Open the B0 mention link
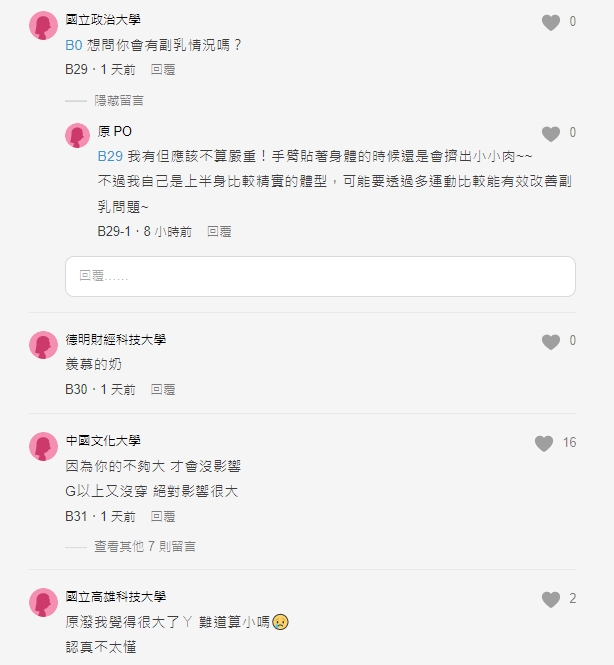Image resolution: width=614 pixels, height=665 pixels. pos(73,46)
